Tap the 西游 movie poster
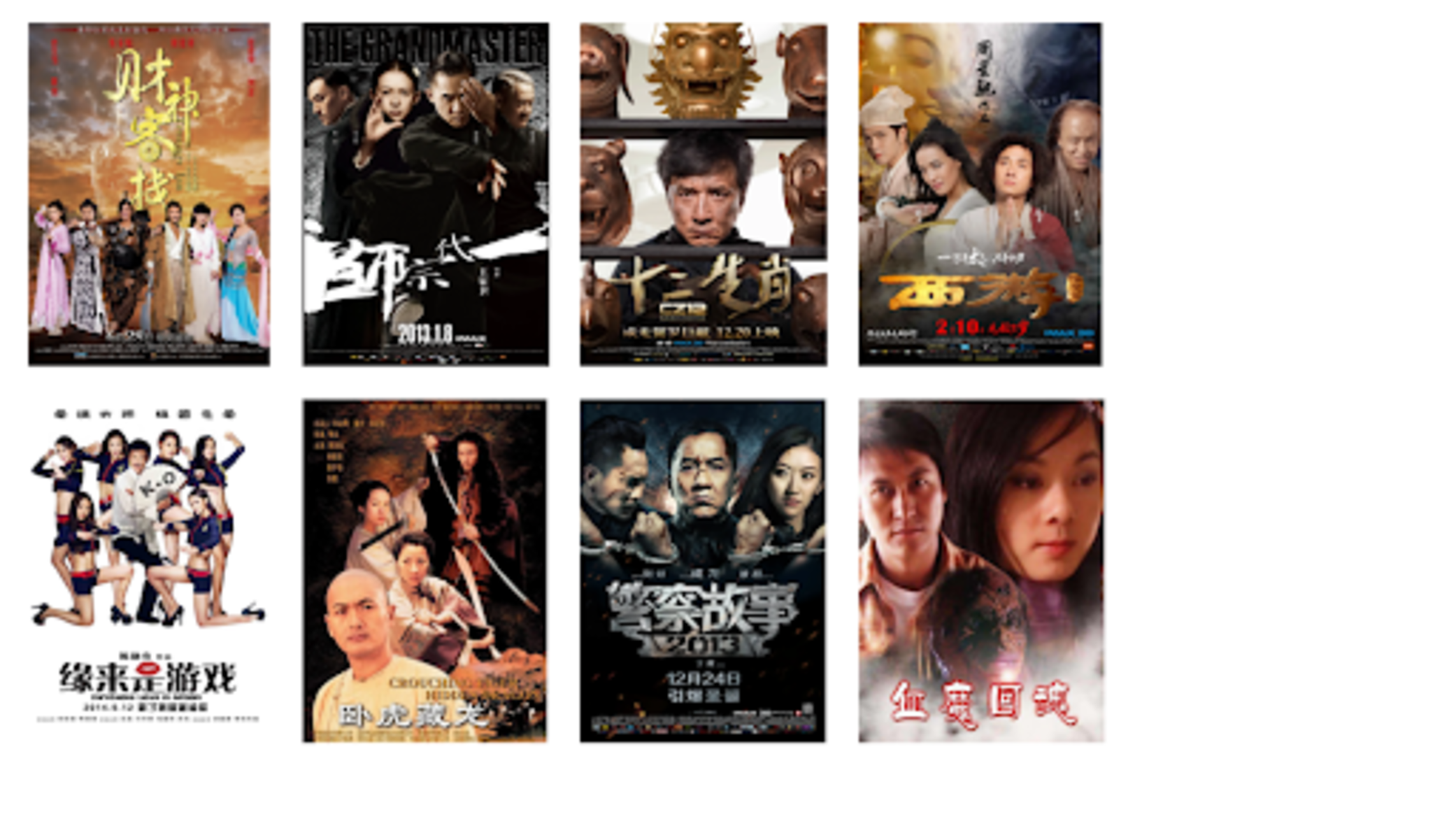 pyautogui.click(x=980, y=194)
